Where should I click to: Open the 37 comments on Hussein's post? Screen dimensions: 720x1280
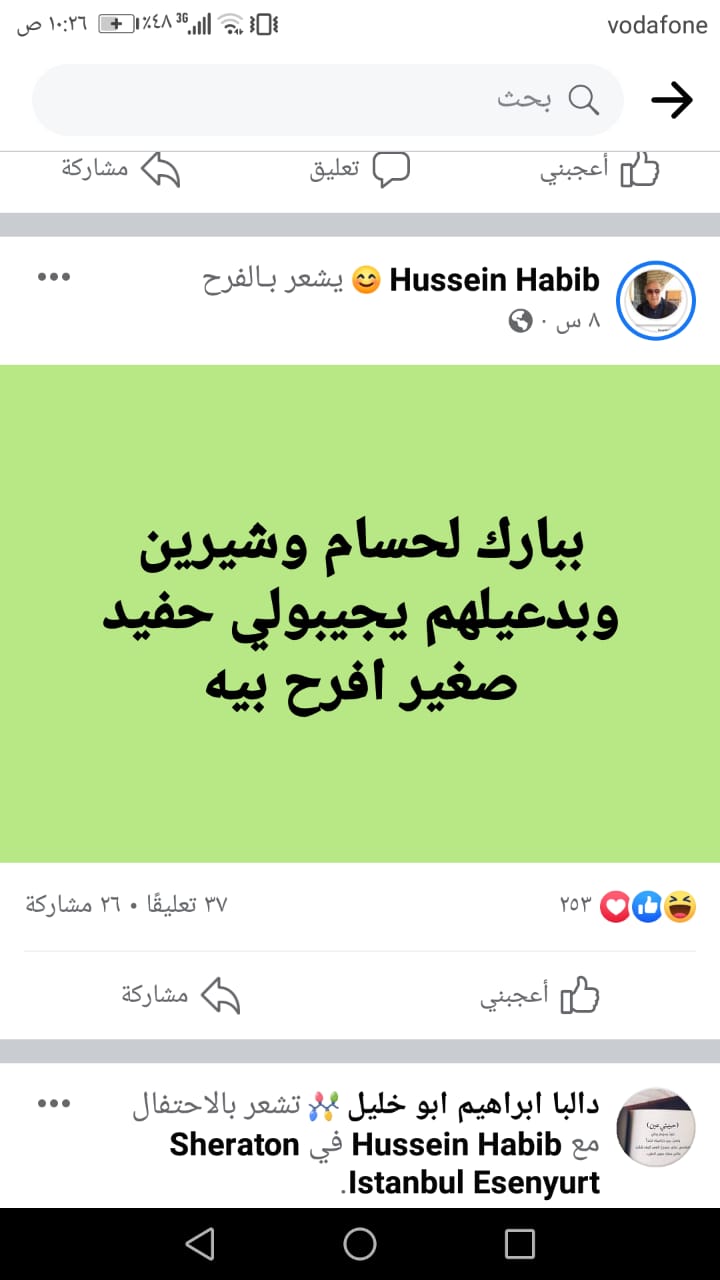coord(180,905)
